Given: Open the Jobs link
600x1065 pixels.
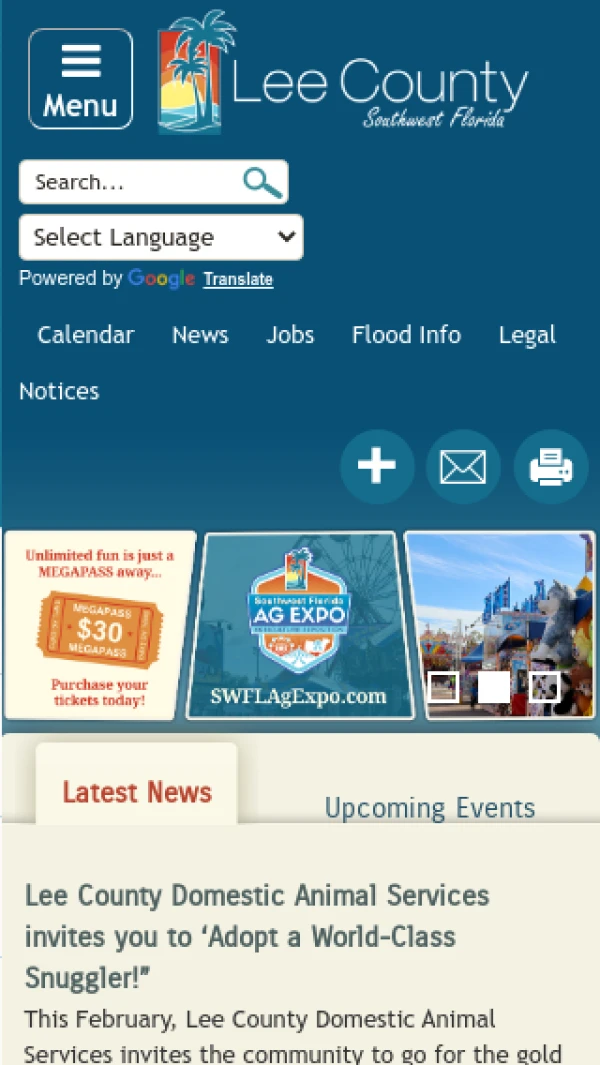Looking at the screenshot, I should tap(290, 335).
